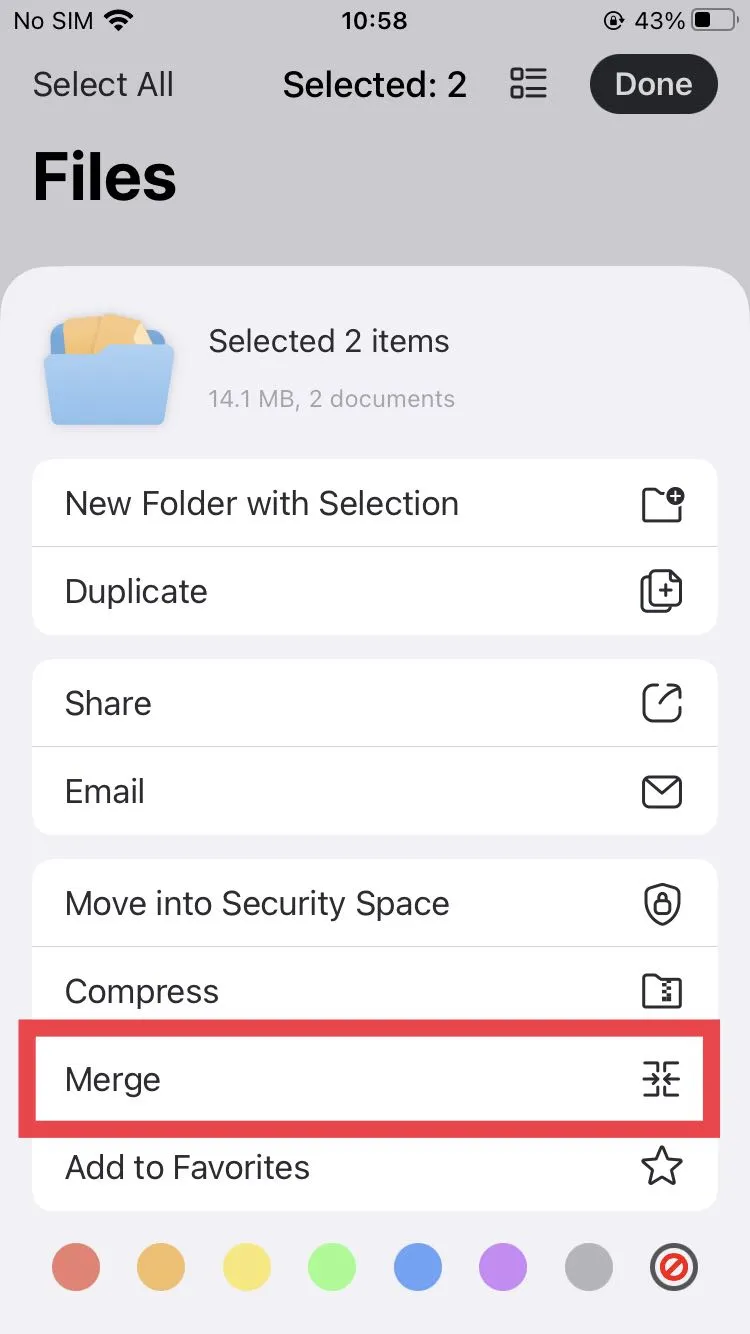Click the Compress zip folder icon

[662, 991]
